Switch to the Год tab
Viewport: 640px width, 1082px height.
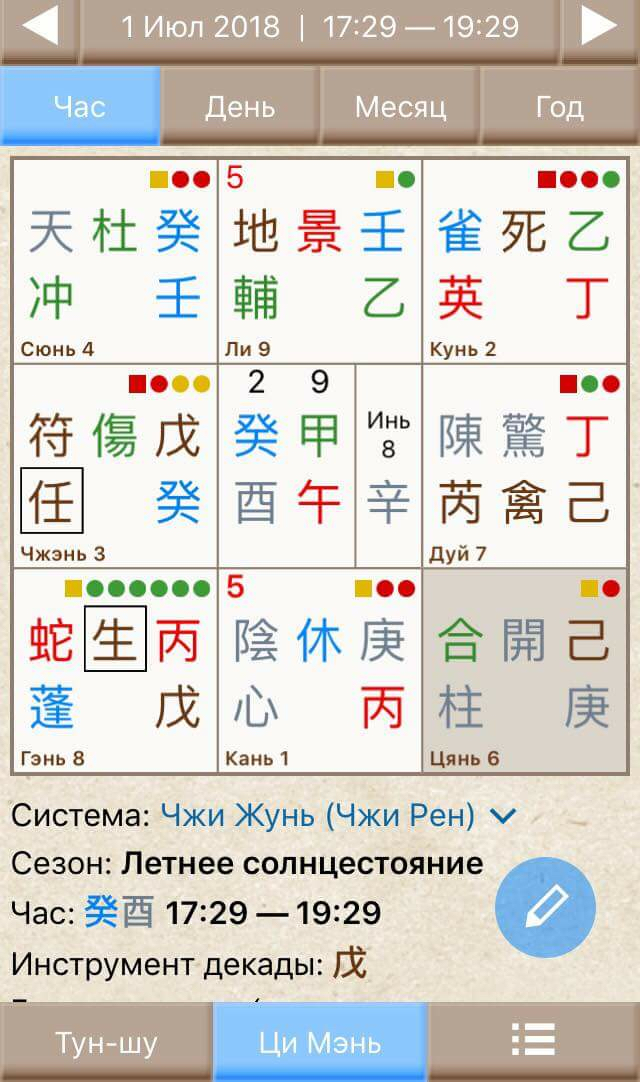[560, 107]
